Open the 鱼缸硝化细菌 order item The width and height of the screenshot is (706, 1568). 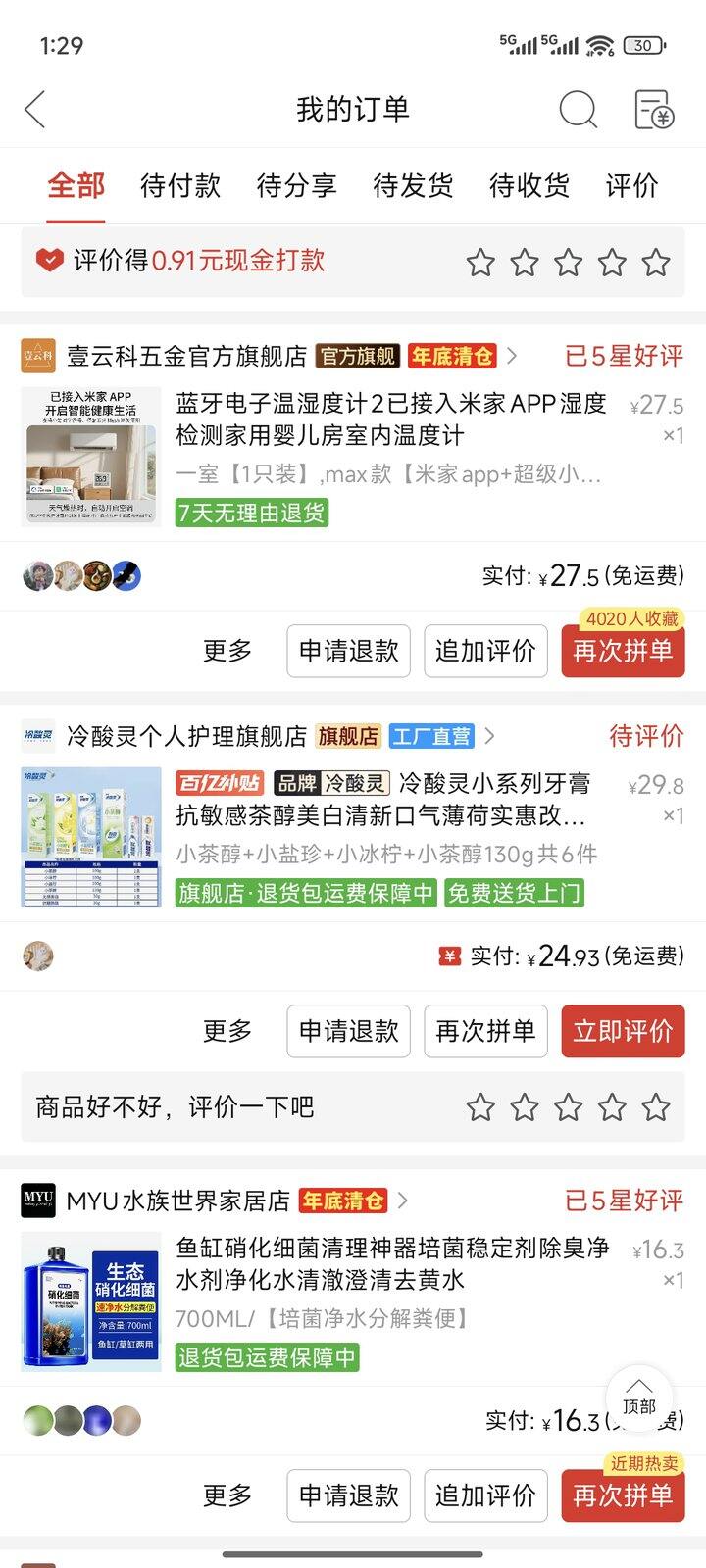coord(392,1264)
